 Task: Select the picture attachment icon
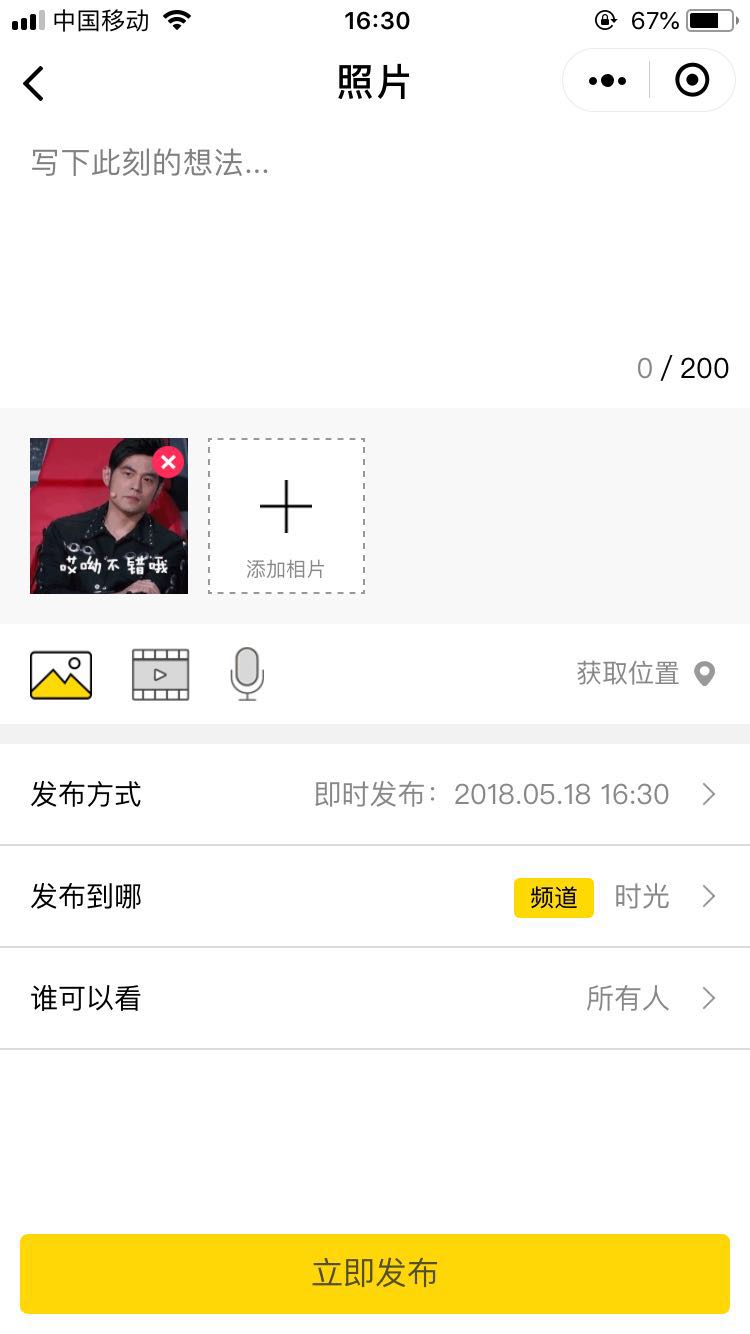coord(61,675)
